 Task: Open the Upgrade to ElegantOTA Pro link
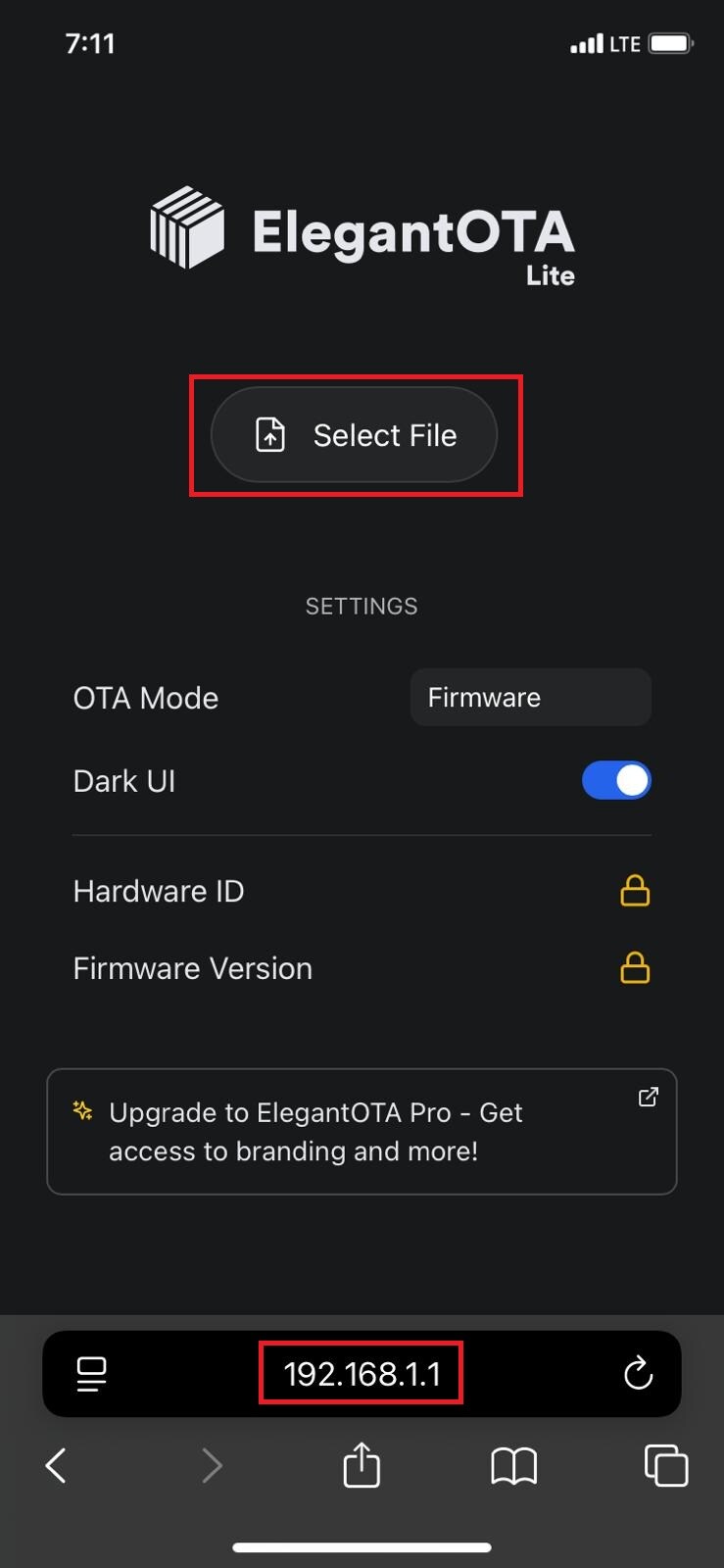(x=362, y=1132)
